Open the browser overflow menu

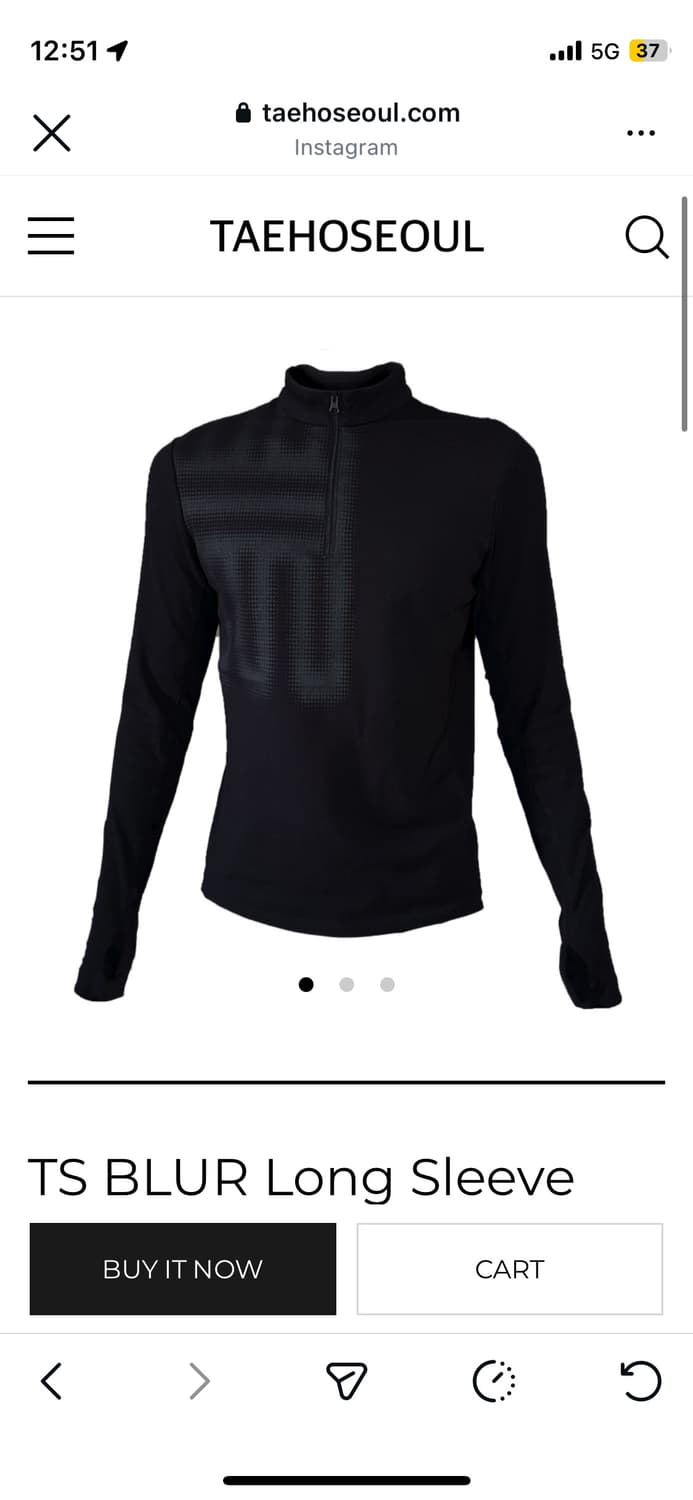pyautogui.click(x=641, y=133)
